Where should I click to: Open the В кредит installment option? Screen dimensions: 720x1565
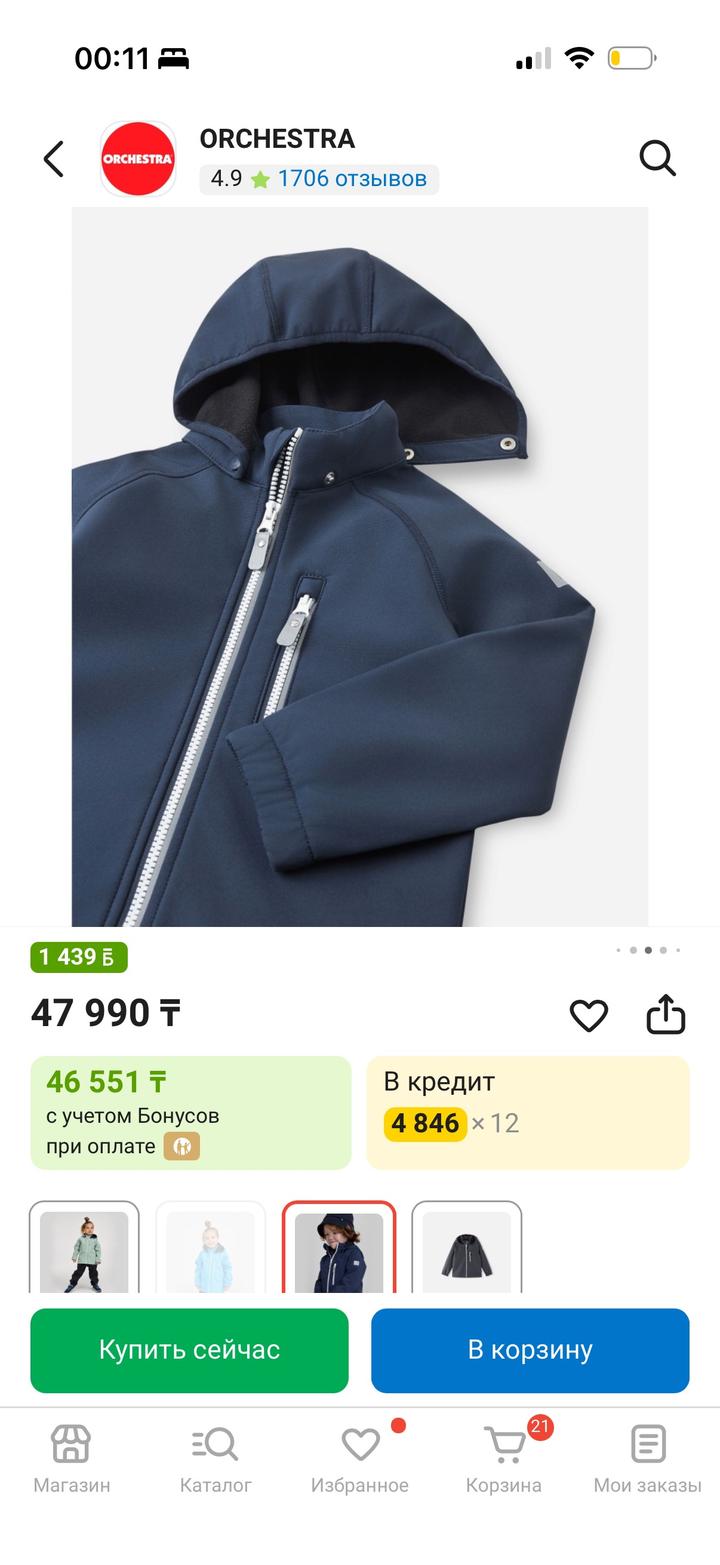(x=527, y=1112)
